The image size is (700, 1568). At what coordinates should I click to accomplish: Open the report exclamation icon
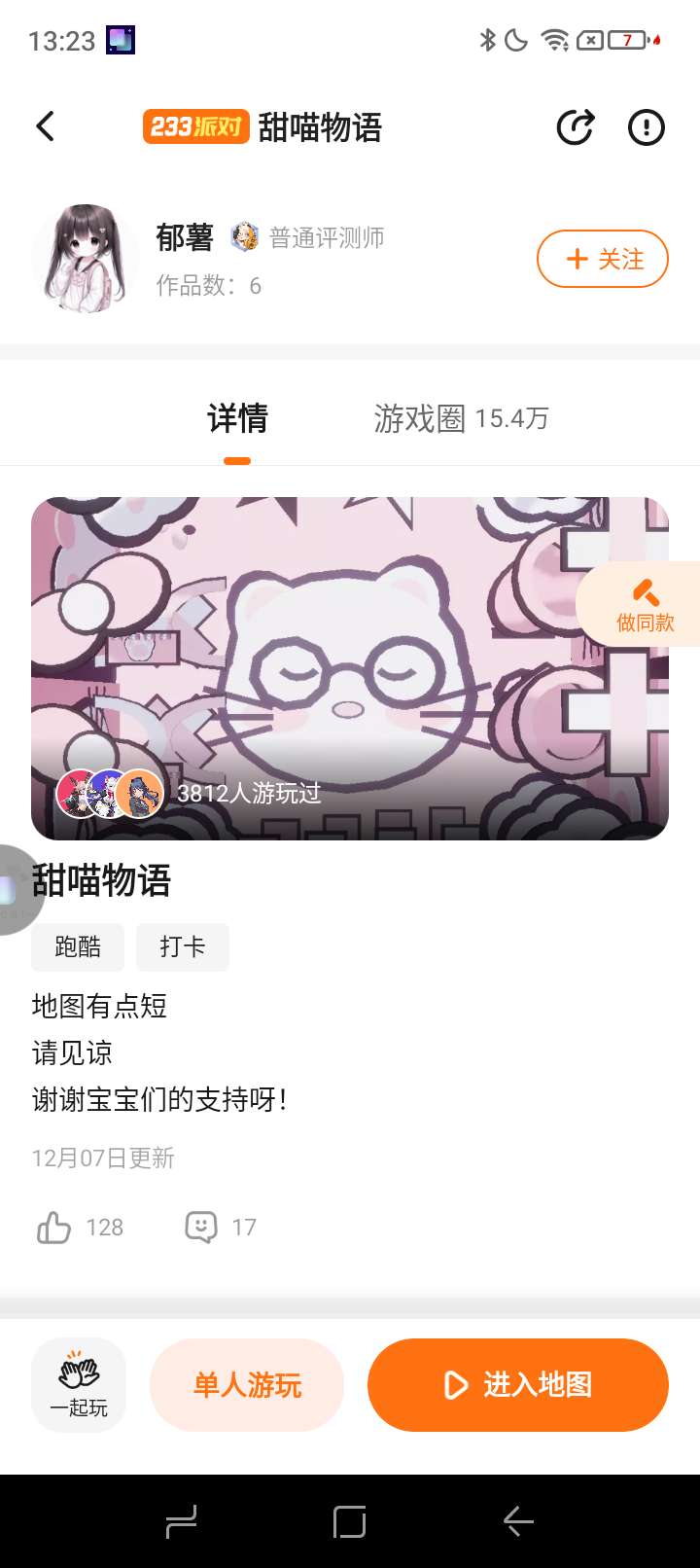[646, 127]
